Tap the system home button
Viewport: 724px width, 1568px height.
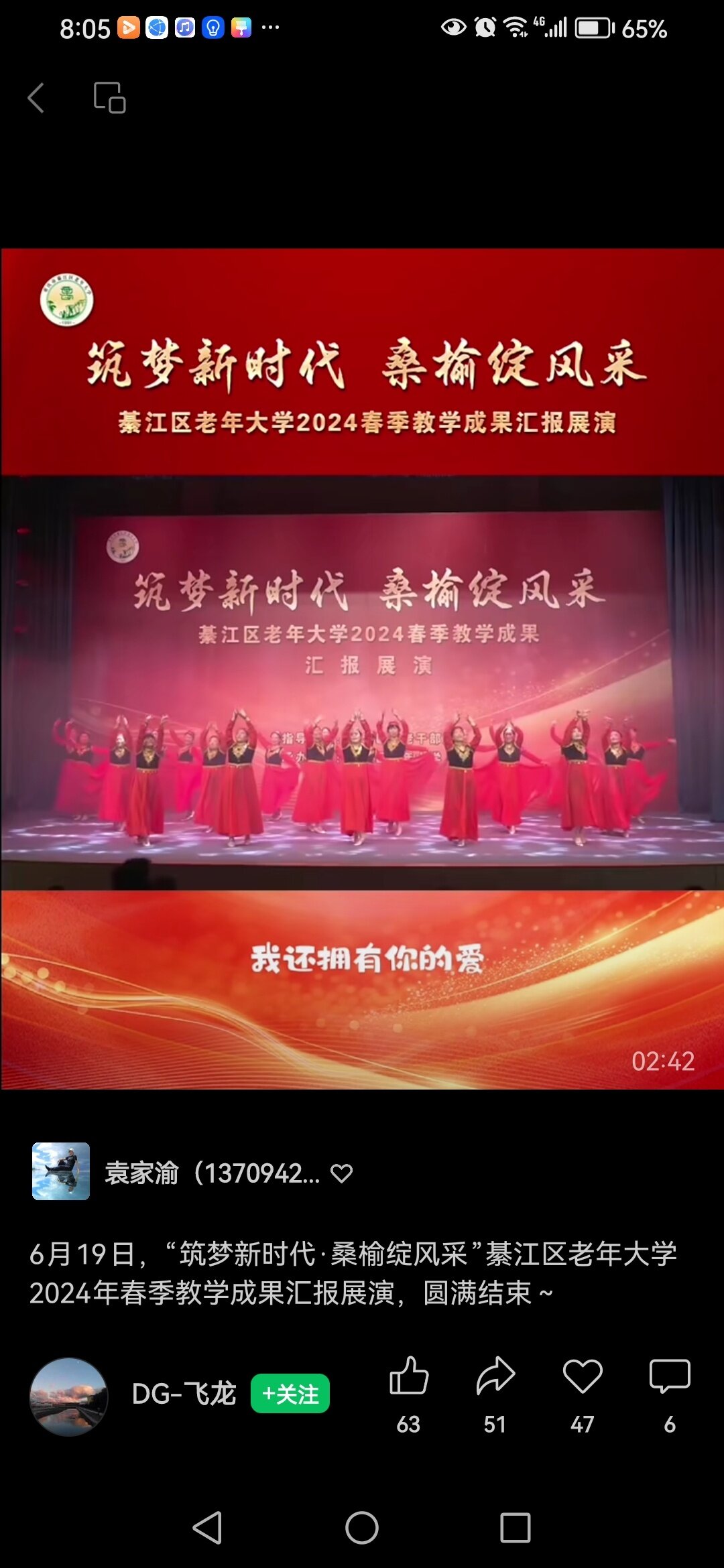(x=362, y=1528)
